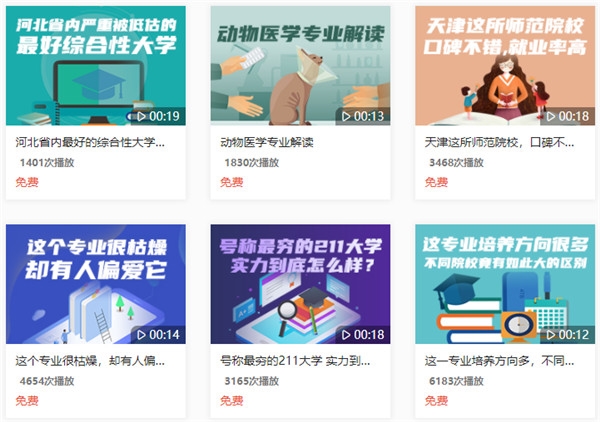Play the 这一专业培养方向多 video
Image resolution: width=600 pixels, height=422 pixels.
tap(504, 284)
